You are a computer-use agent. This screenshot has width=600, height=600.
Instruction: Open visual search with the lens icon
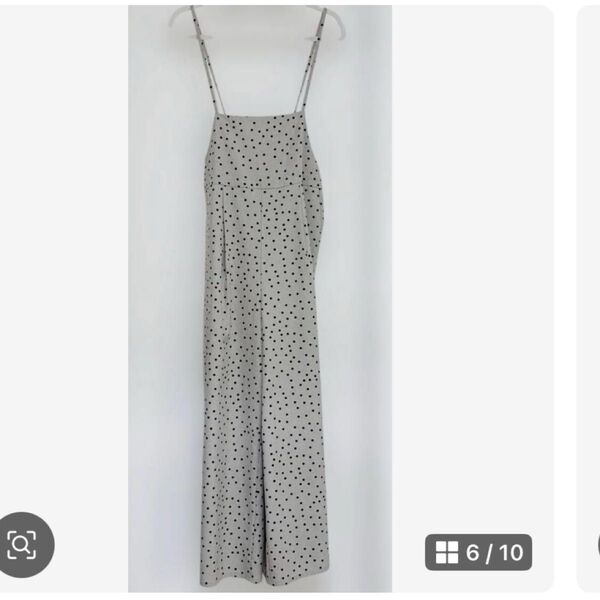pos(22,545)
